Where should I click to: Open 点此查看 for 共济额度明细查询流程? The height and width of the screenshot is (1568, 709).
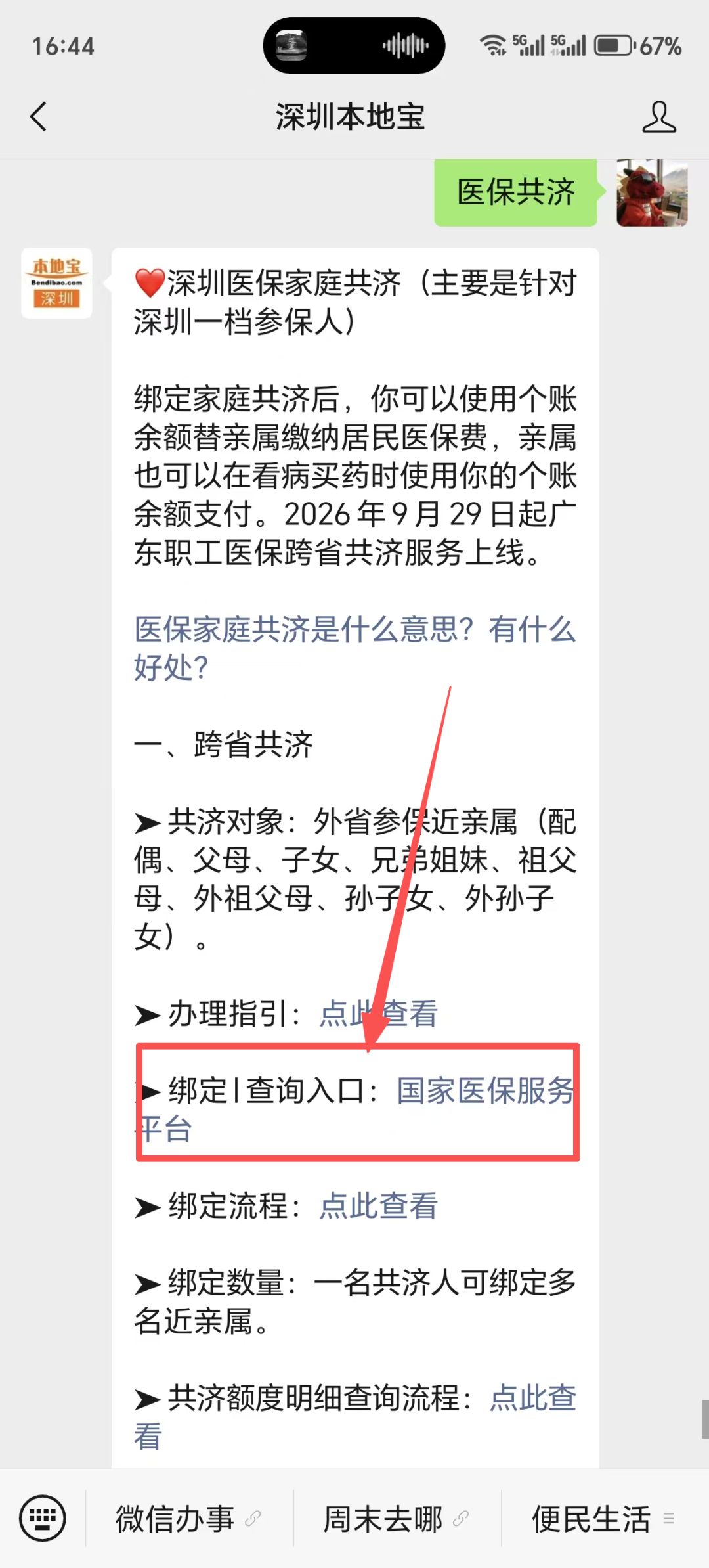(355, 1417)
